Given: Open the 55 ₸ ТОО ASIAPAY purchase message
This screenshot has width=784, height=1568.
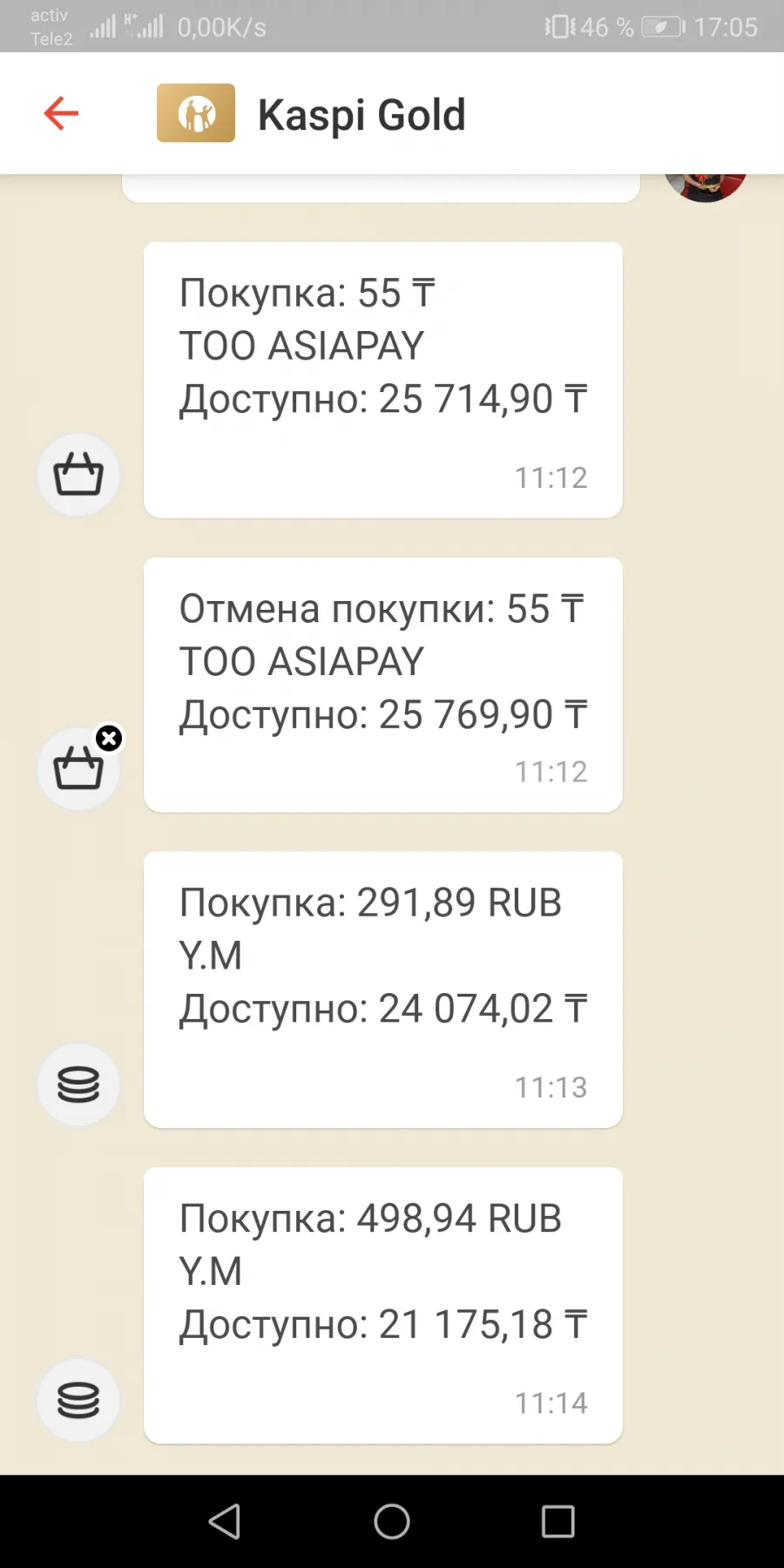Looking at the screenshot, I should tap(383, 380).
